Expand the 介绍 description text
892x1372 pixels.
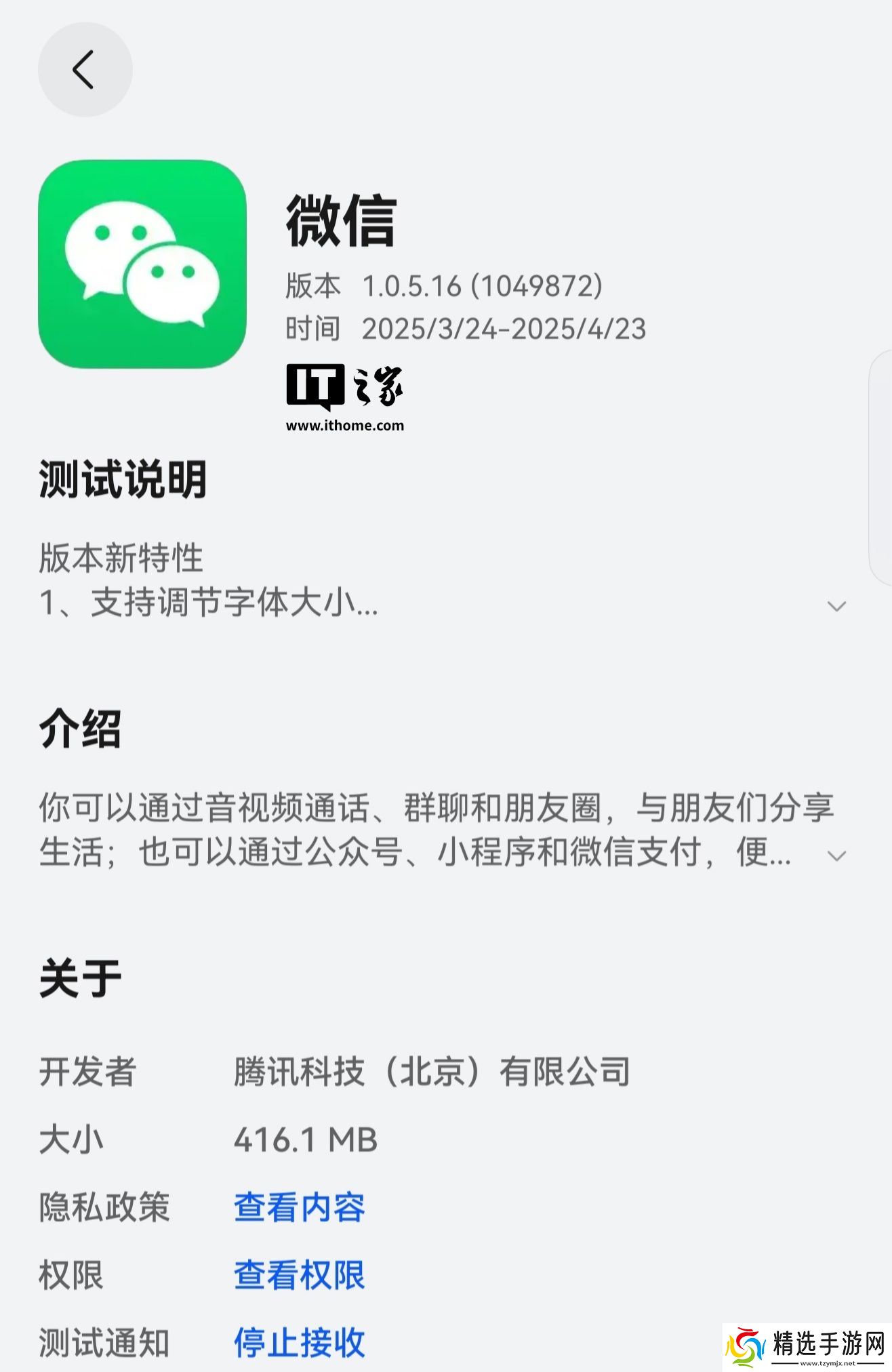(836, 856)
